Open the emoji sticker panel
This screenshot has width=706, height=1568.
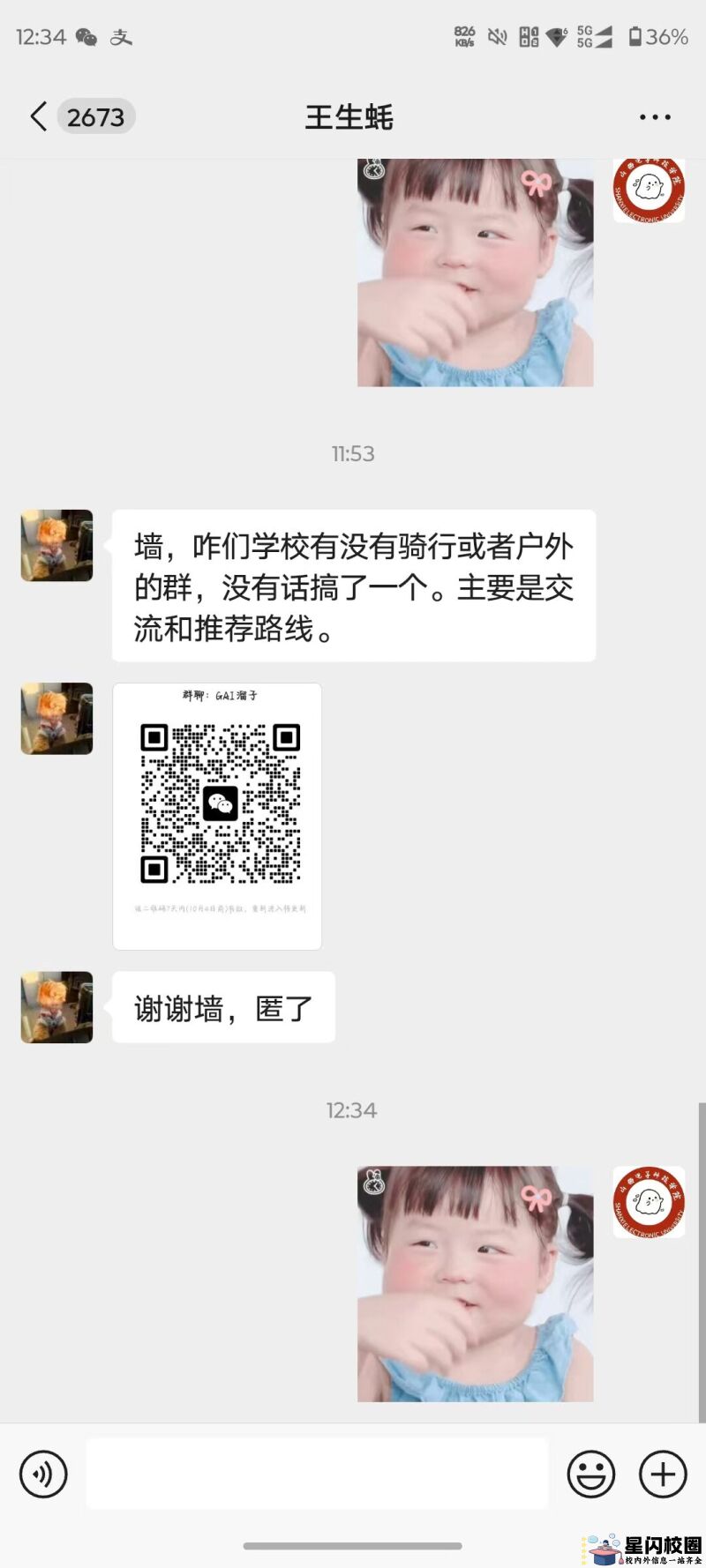click(x=590, y=1474)
